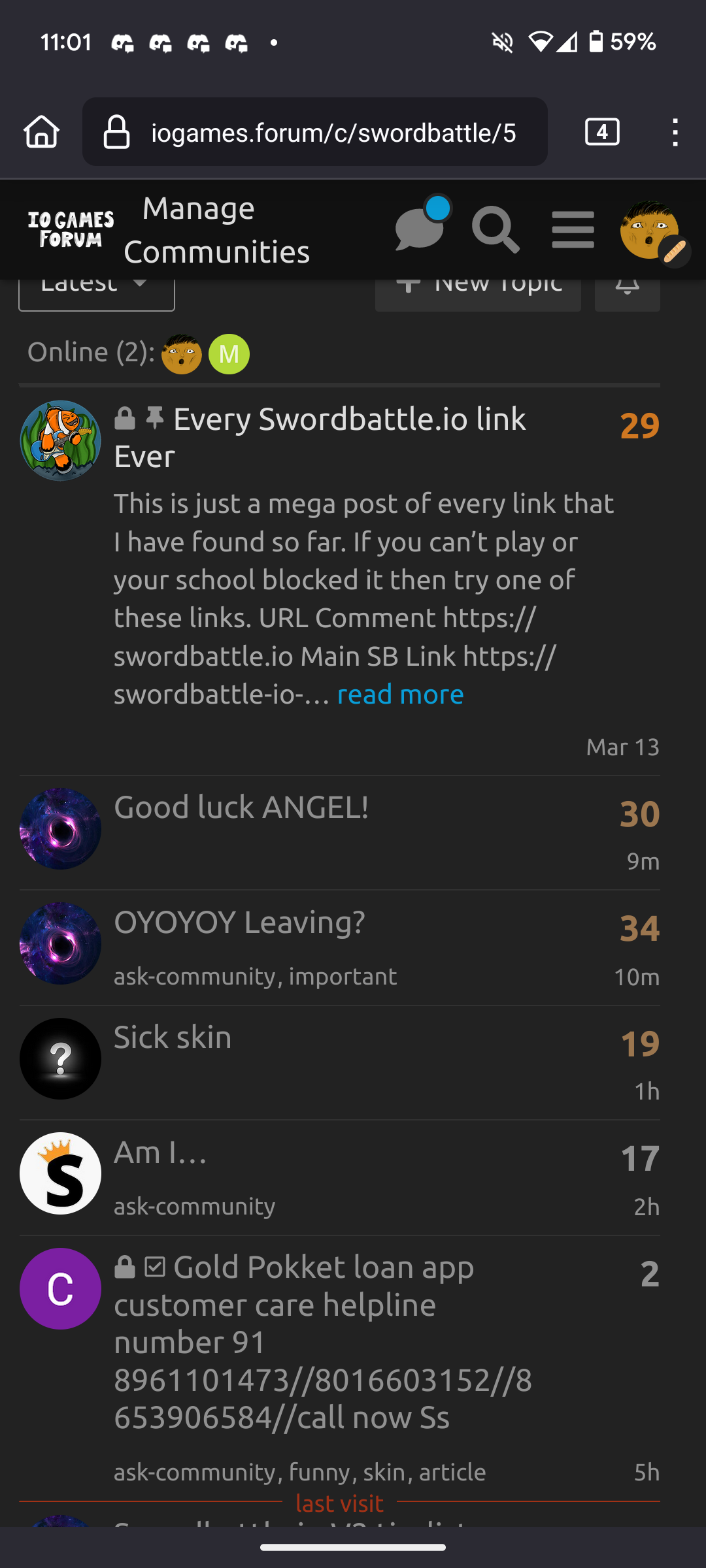706x1568 pixels.
Task: Open the Am I… topic
Action: point(160,1152)
